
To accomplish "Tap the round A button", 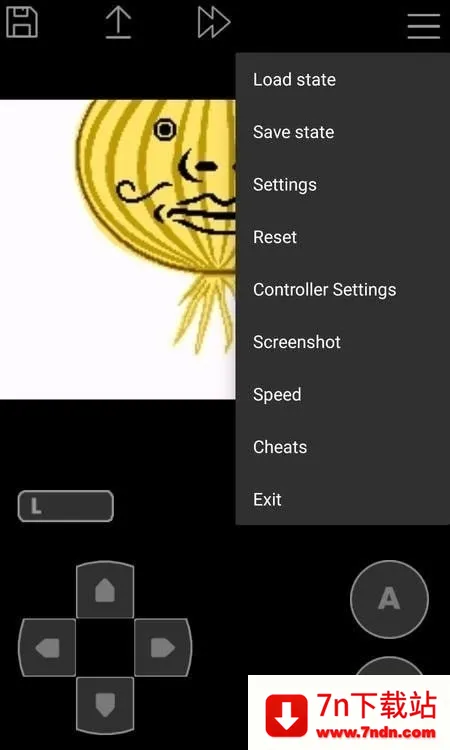I will click(389, 599).
